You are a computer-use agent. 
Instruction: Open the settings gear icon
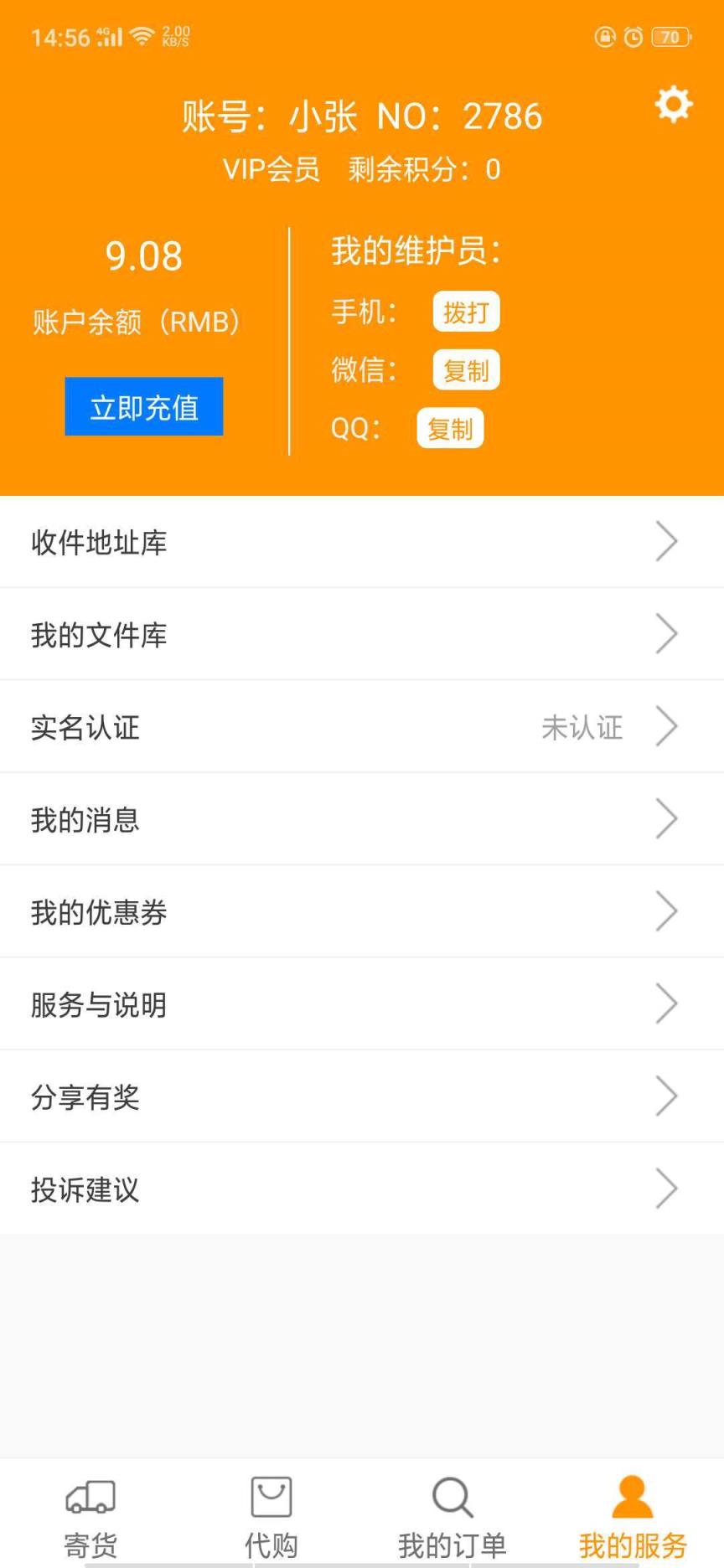point(671,106)
